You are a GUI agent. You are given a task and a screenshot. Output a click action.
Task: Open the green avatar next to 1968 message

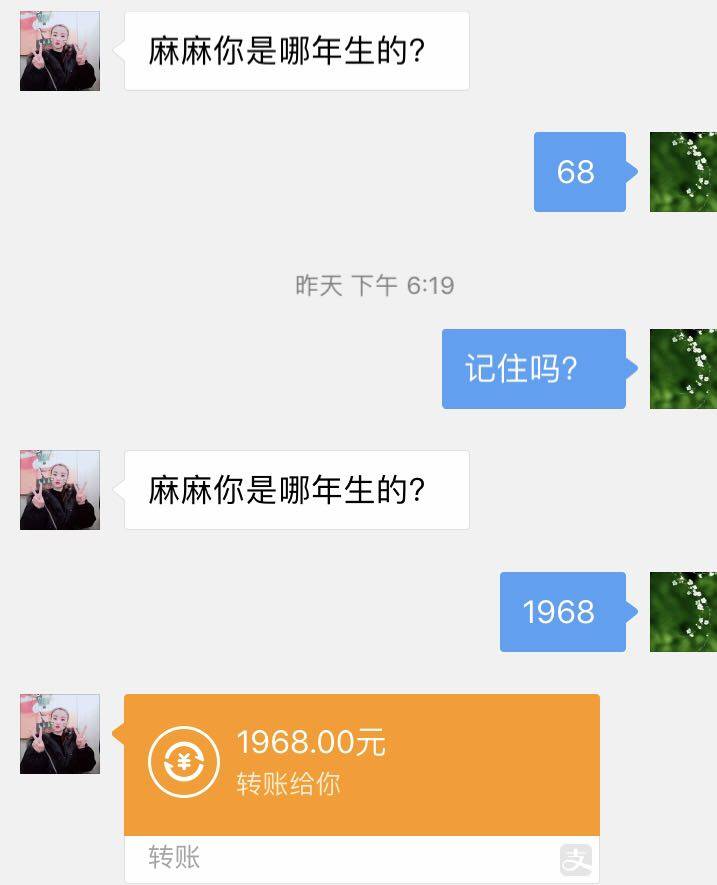coord(684,612)
